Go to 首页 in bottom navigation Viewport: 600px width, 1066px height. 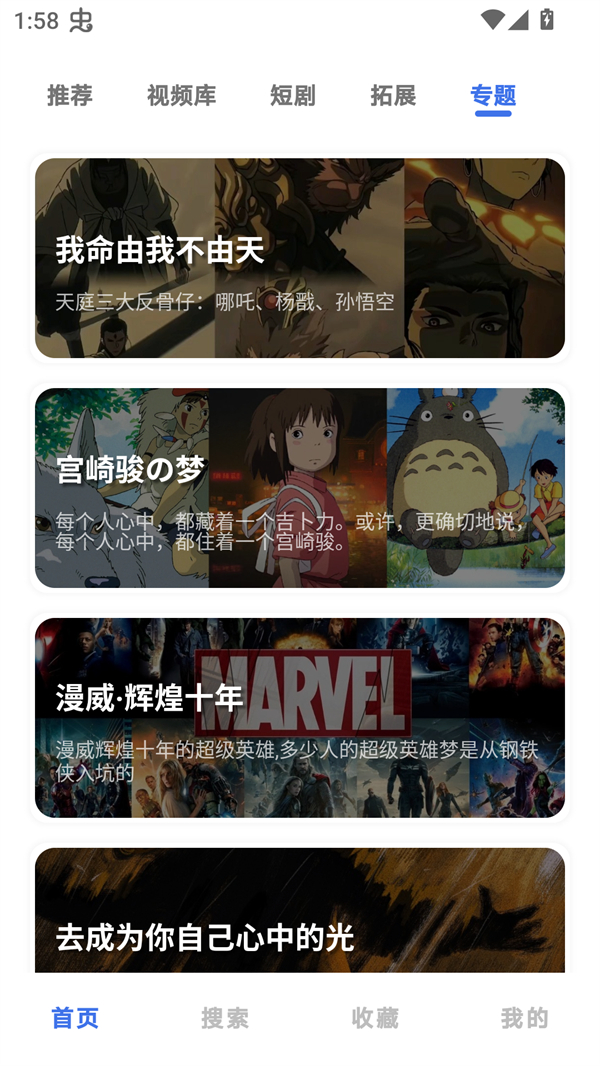(x=75, y=1018)
